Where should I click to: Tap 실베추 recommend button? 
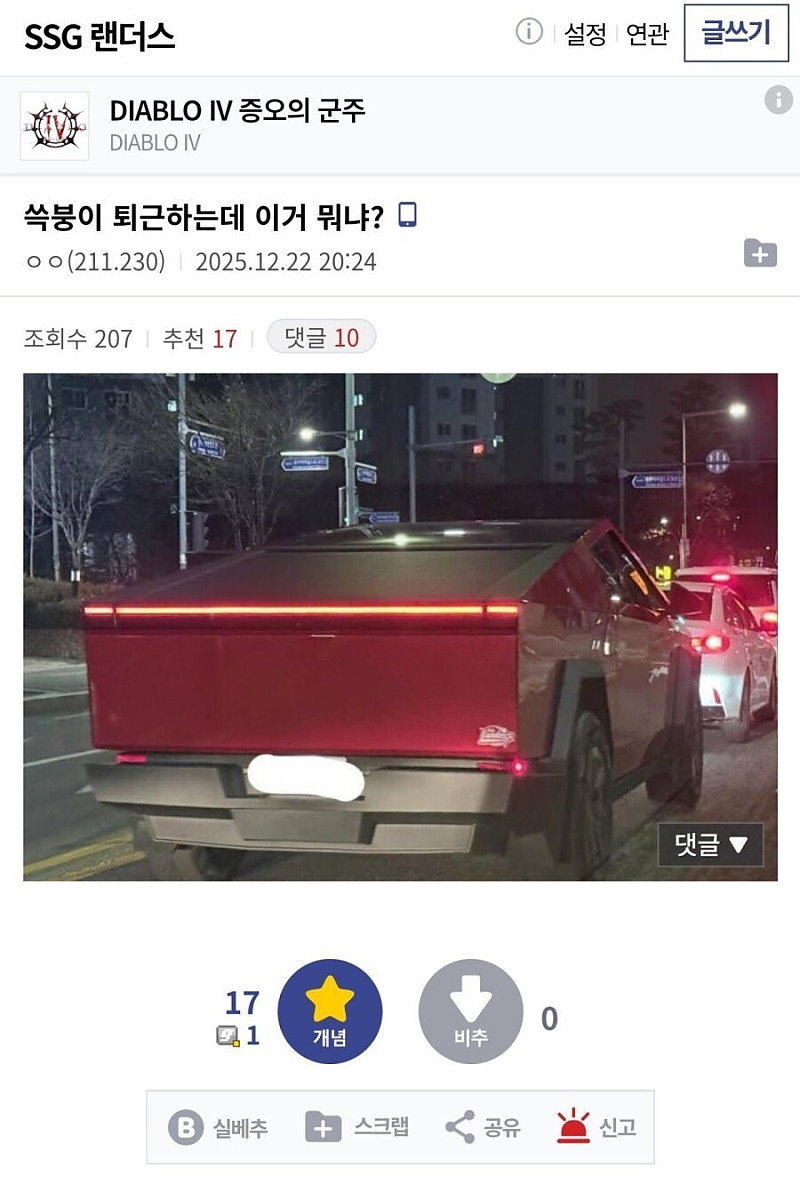pyautogui.click(x=218, y=1128)
